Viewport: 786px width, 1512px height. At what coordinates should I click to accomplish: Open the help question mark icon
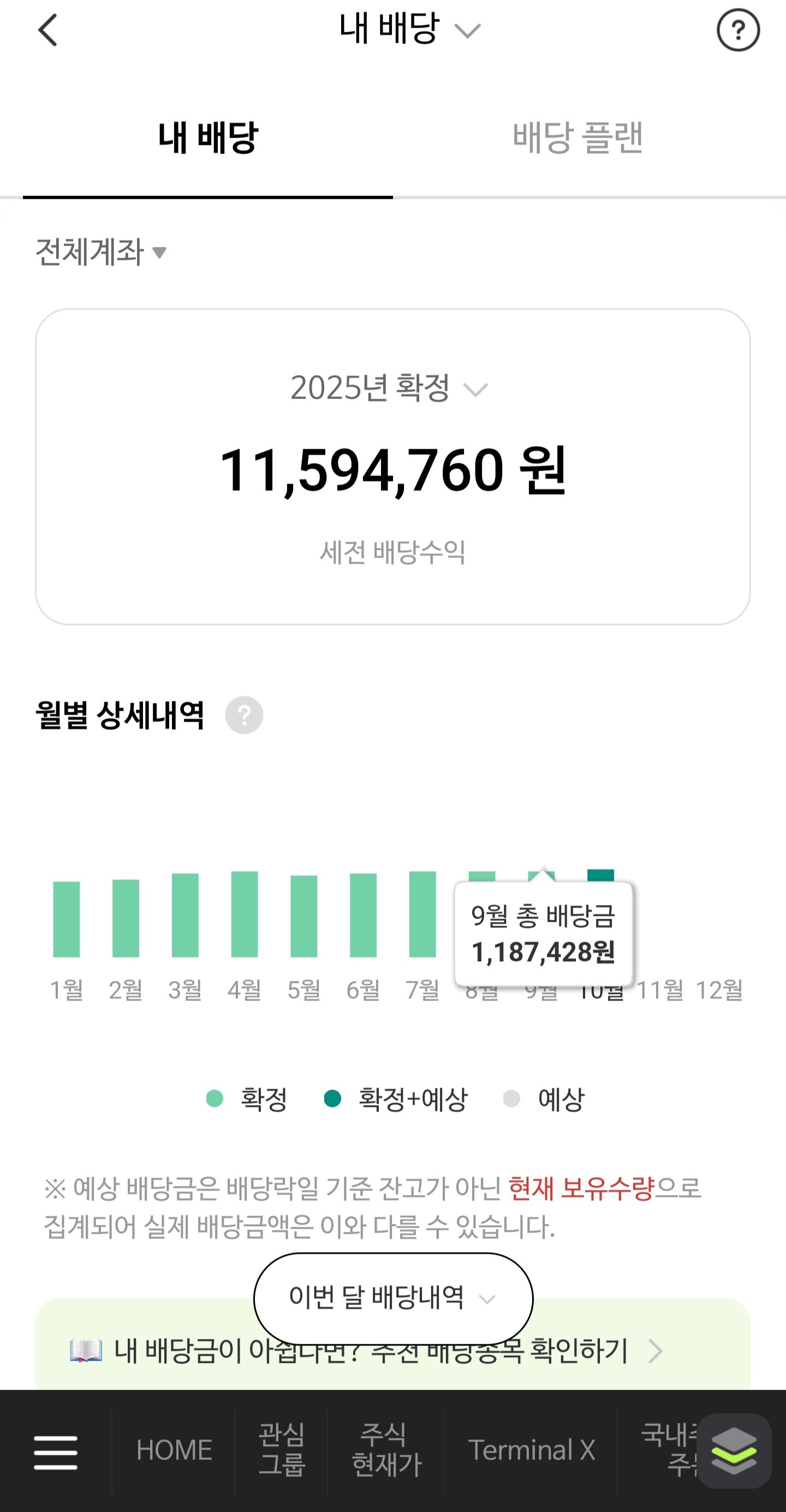pyautogui.click(x=738, y=30)
